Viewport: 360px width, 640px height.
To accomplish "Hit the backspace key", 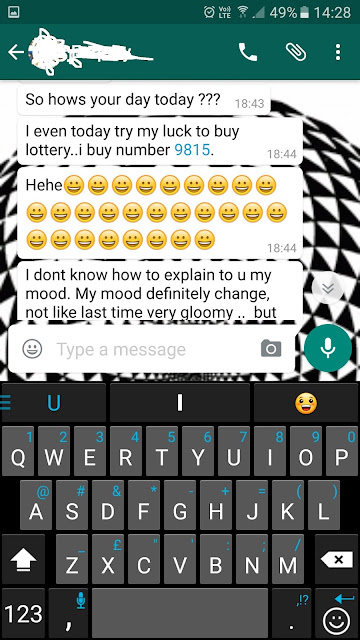I will click(x=337, y=560).
